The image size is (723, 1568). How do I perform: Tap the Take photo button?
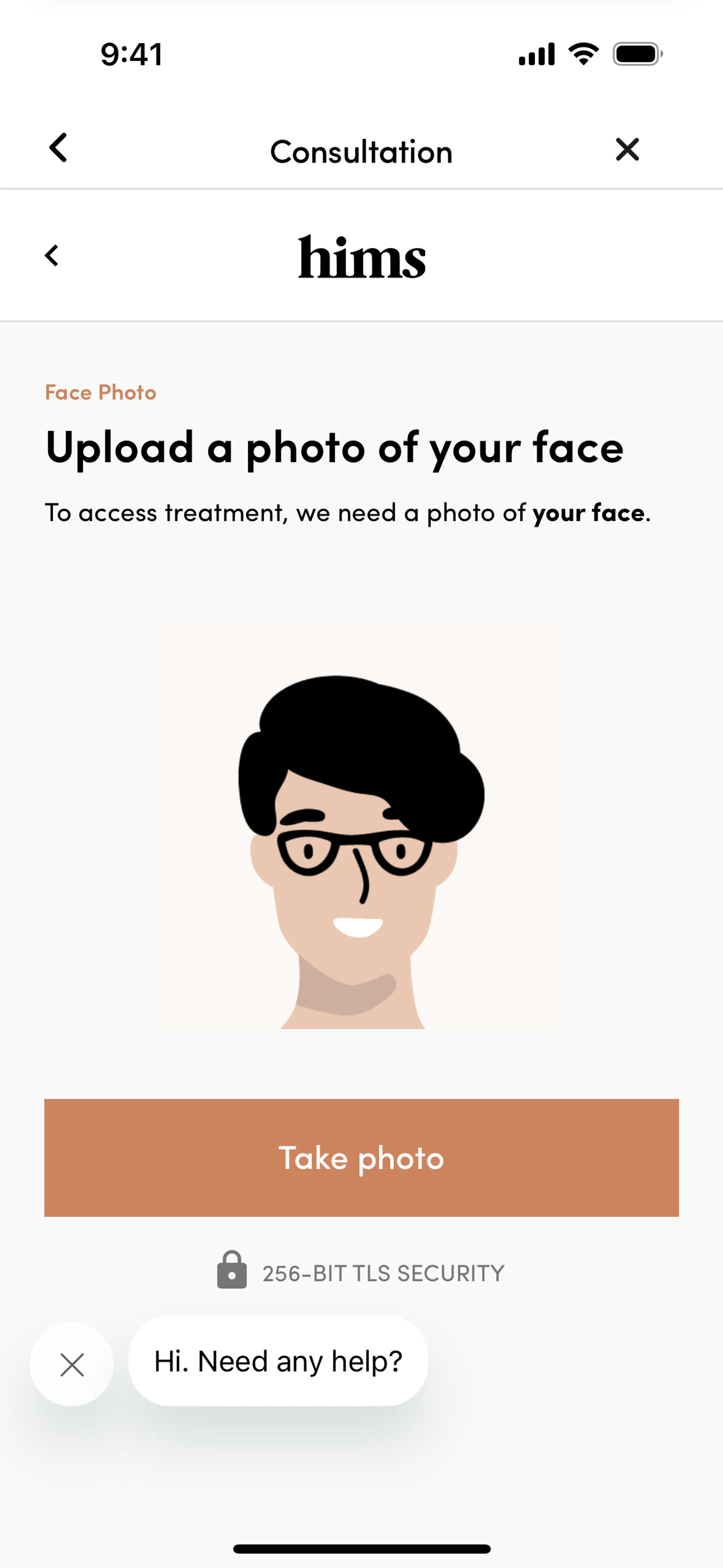[x=361, y=1157]
